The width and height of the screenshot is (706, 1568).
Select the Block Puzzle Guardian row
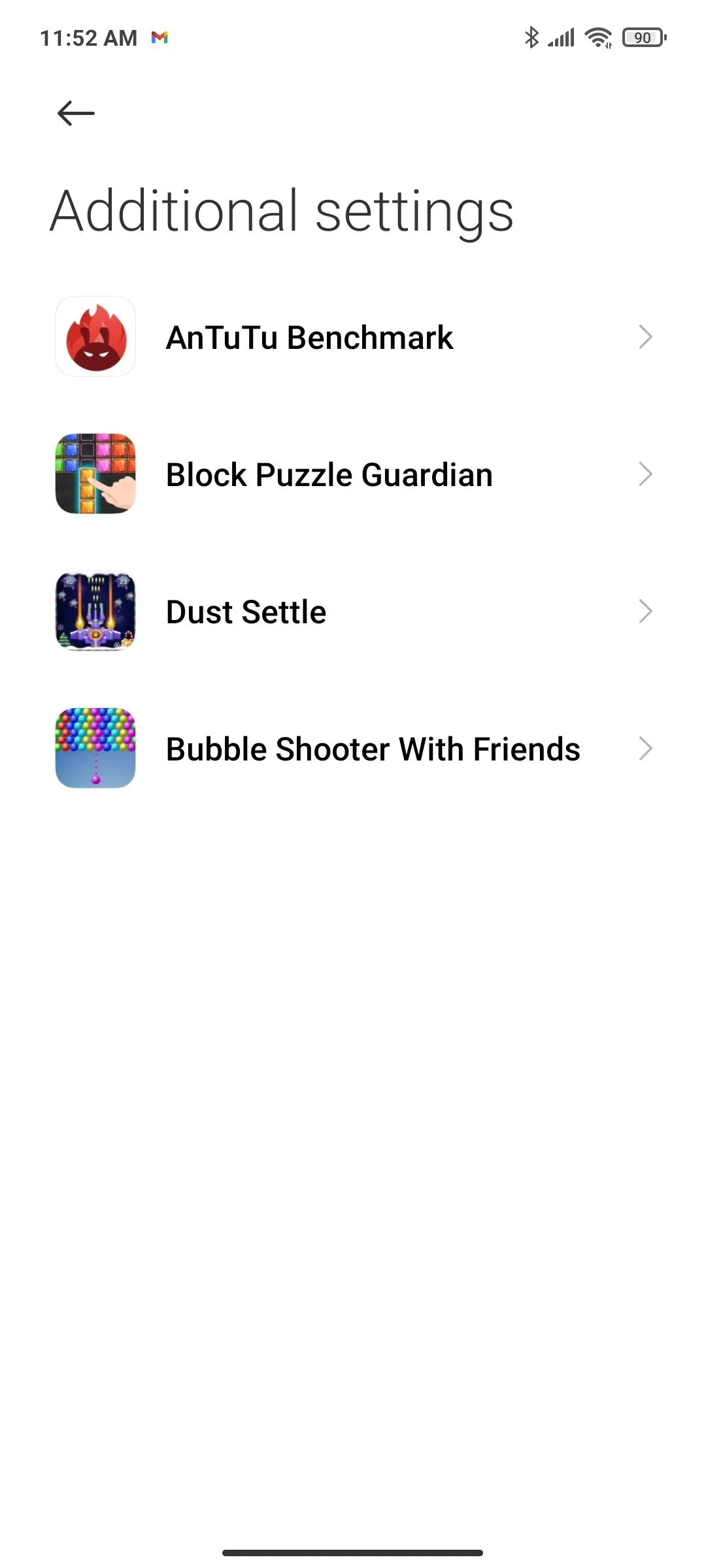pyautogui.click(x=353, y=474)
